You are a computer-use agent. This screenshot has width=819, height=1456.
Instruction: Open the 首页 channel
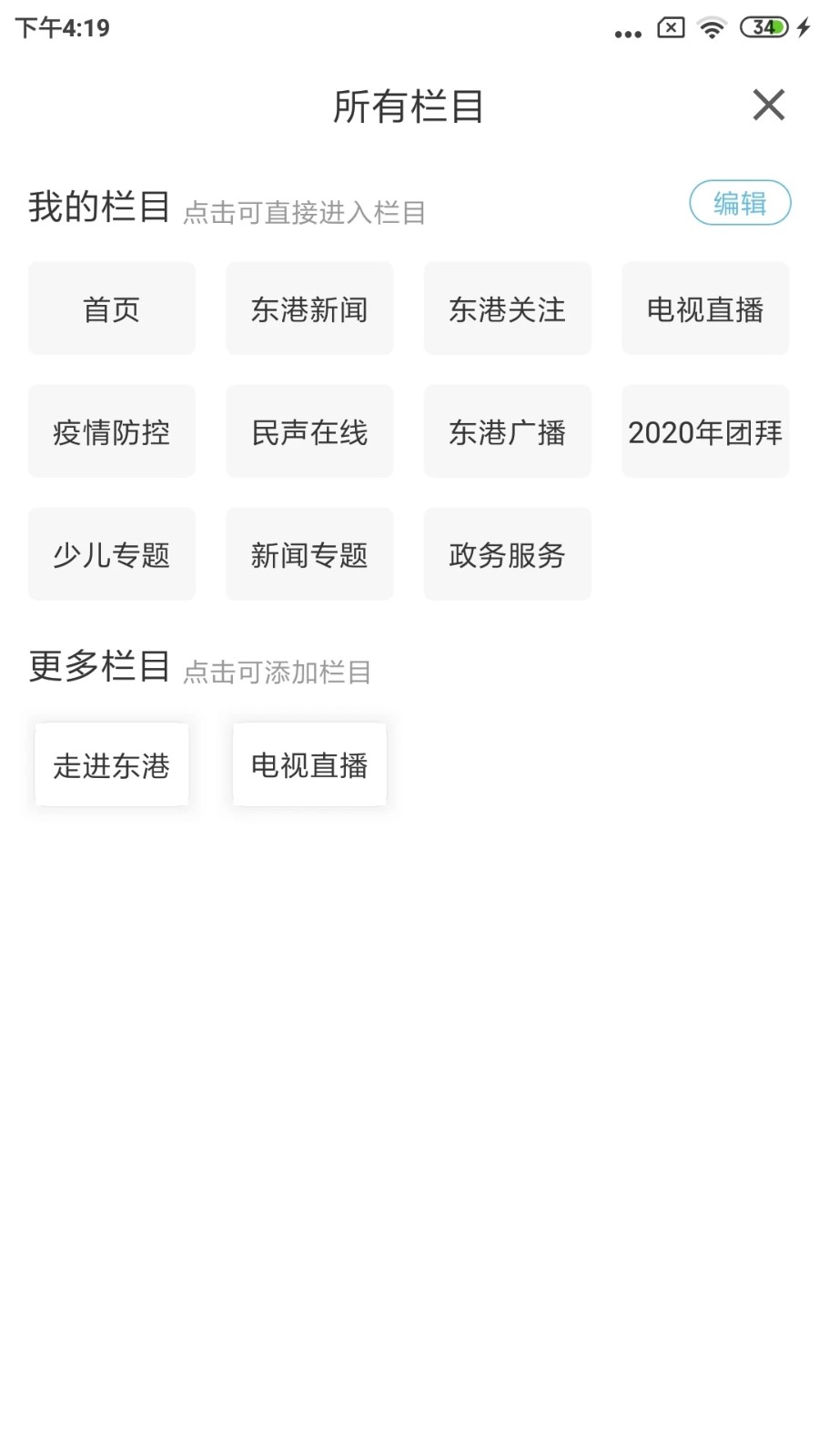pos(111,308)
